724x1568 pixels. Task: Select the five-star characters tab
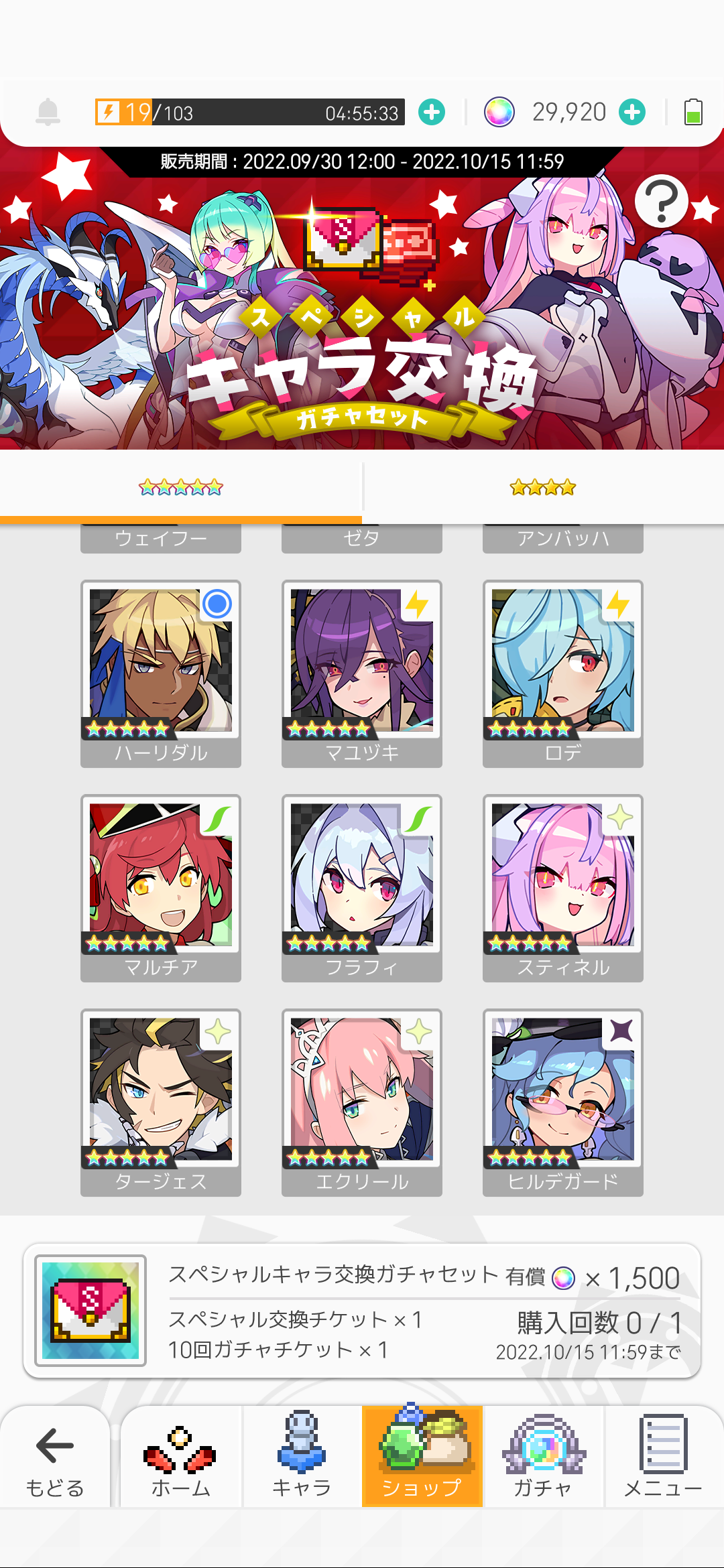(x=181, y=487)
